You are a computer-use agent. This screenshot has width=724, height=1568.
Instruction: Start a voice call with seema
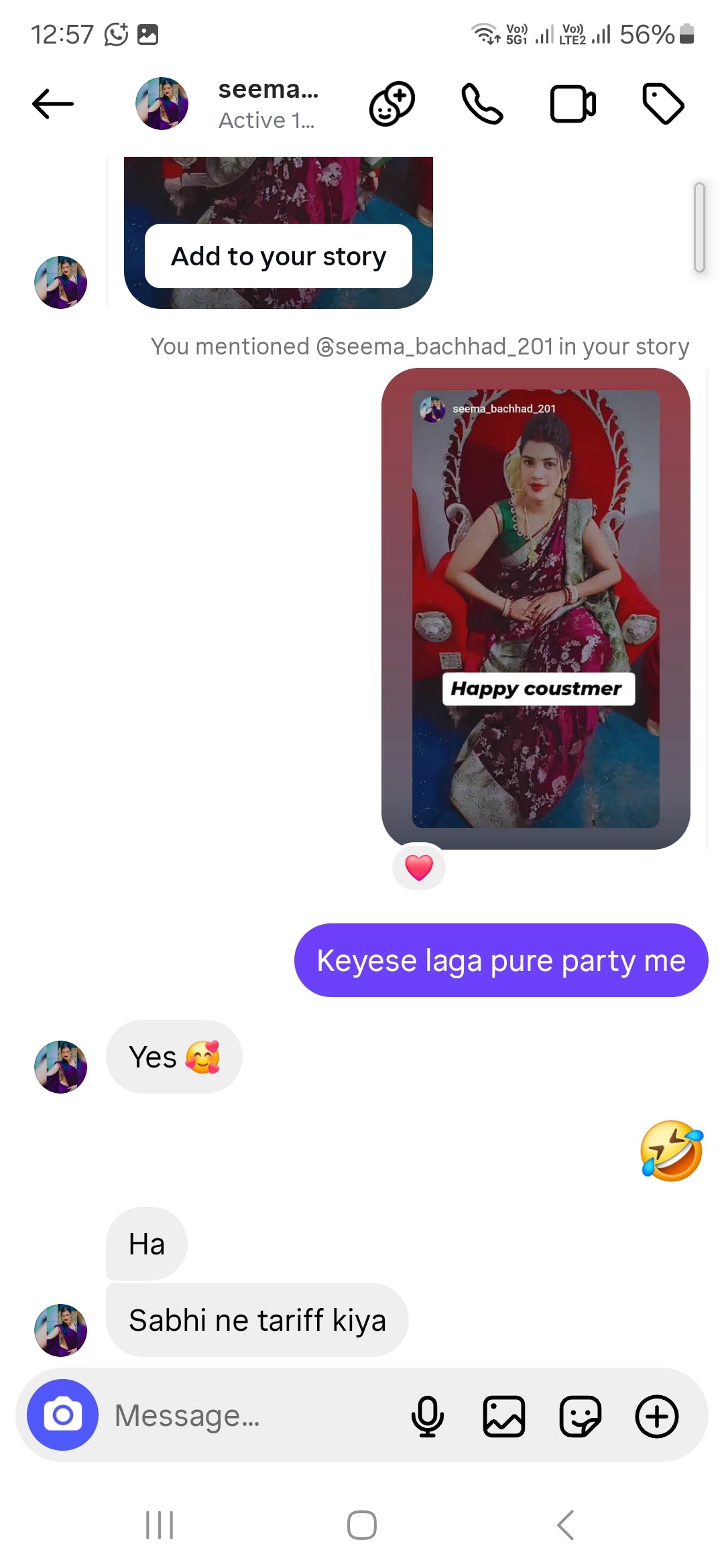482,104
